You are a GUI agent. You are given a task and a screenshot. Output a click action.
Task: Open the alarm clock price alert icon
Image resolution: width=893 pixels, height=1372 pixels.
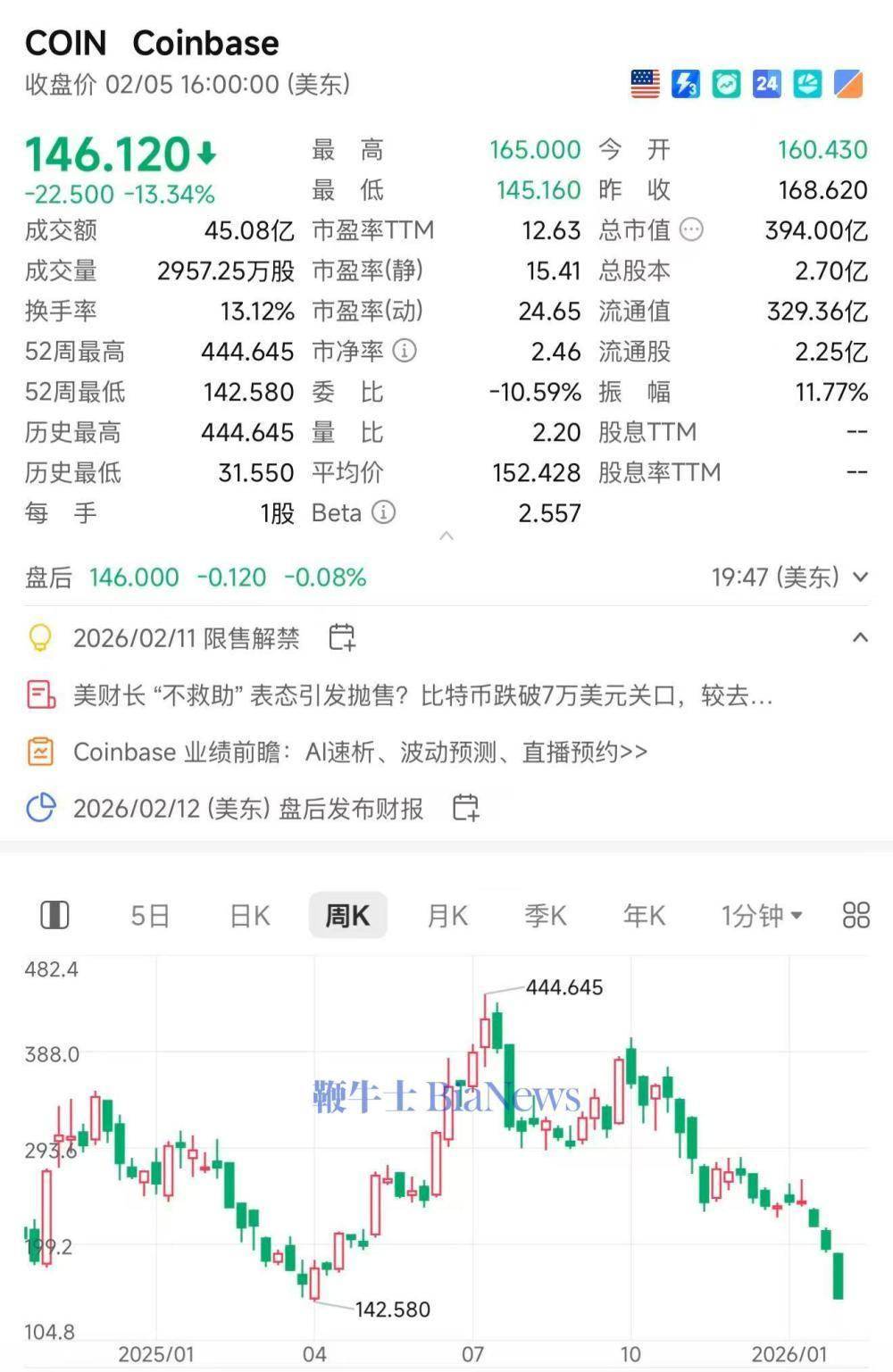point(725,83)
